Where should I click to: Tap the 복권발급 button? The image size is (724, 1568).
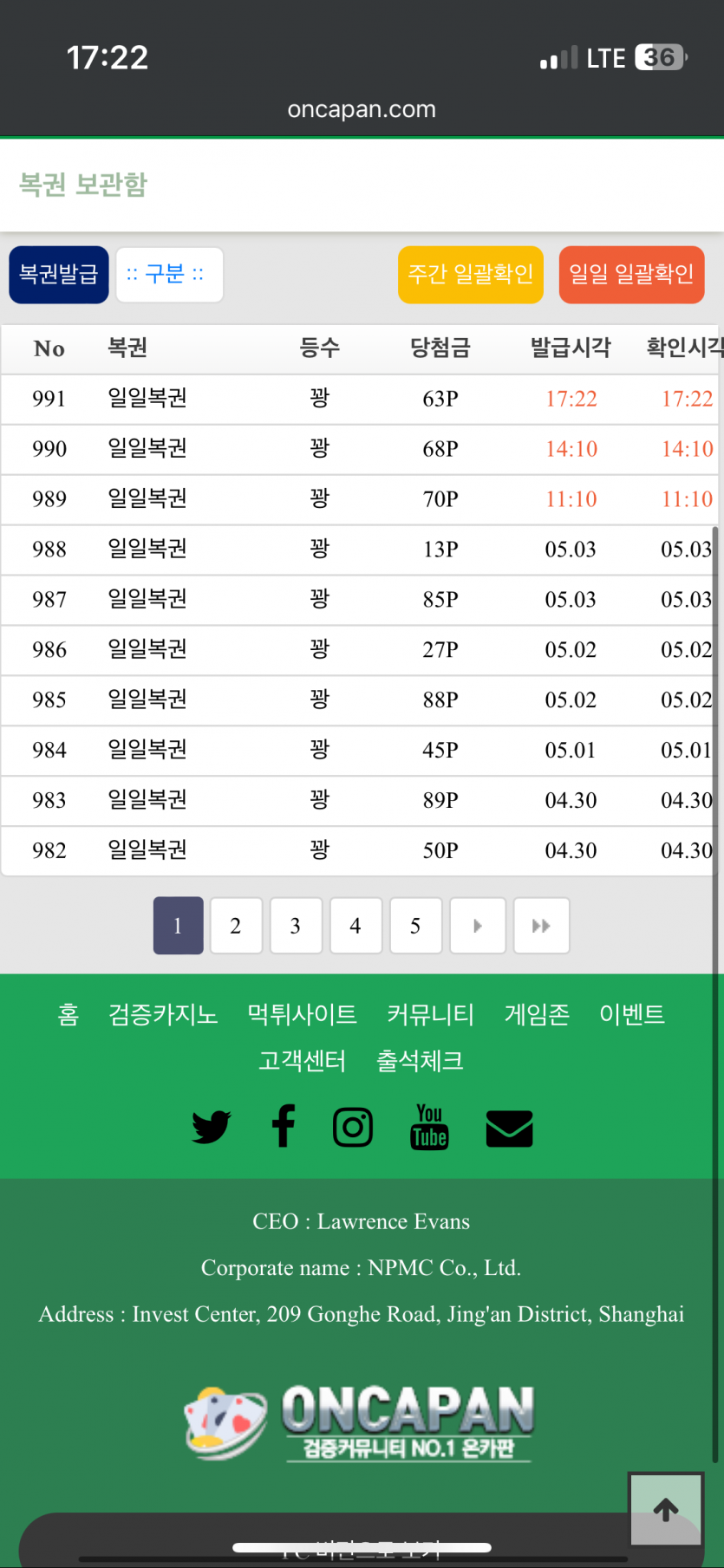(59, 275)
